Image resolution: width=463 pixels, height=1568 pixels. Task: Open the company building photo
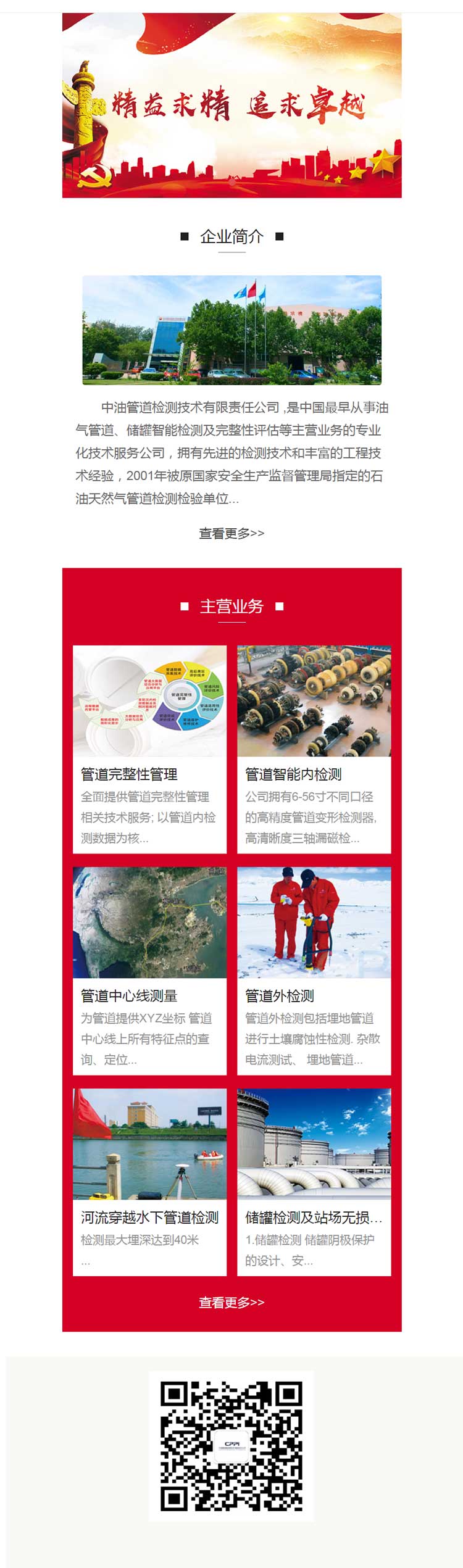tap(231, 330)
